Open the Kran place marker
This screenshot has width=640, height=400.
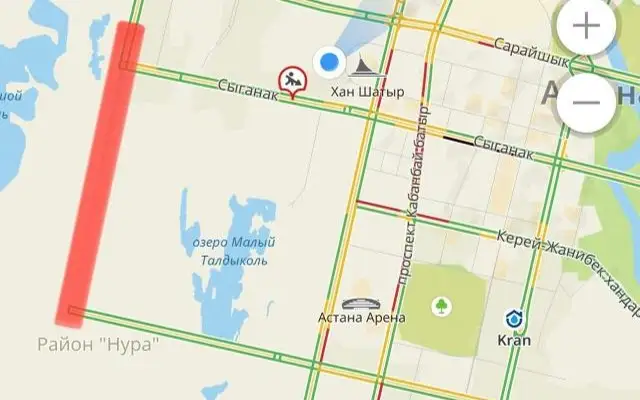click(x=513, y=319)
